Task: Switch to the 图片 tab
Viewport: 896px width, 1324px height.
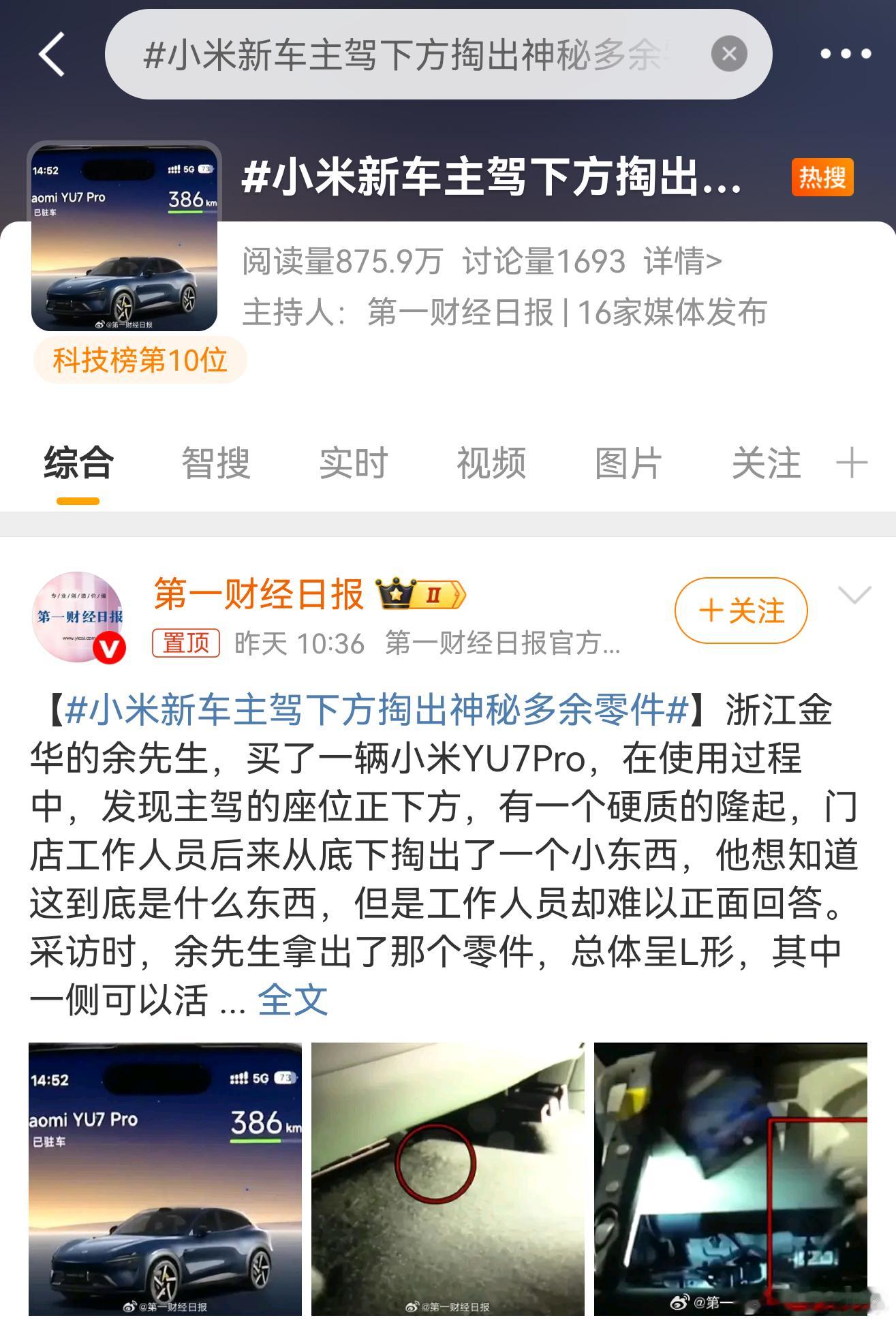Action: click(628, 463)
